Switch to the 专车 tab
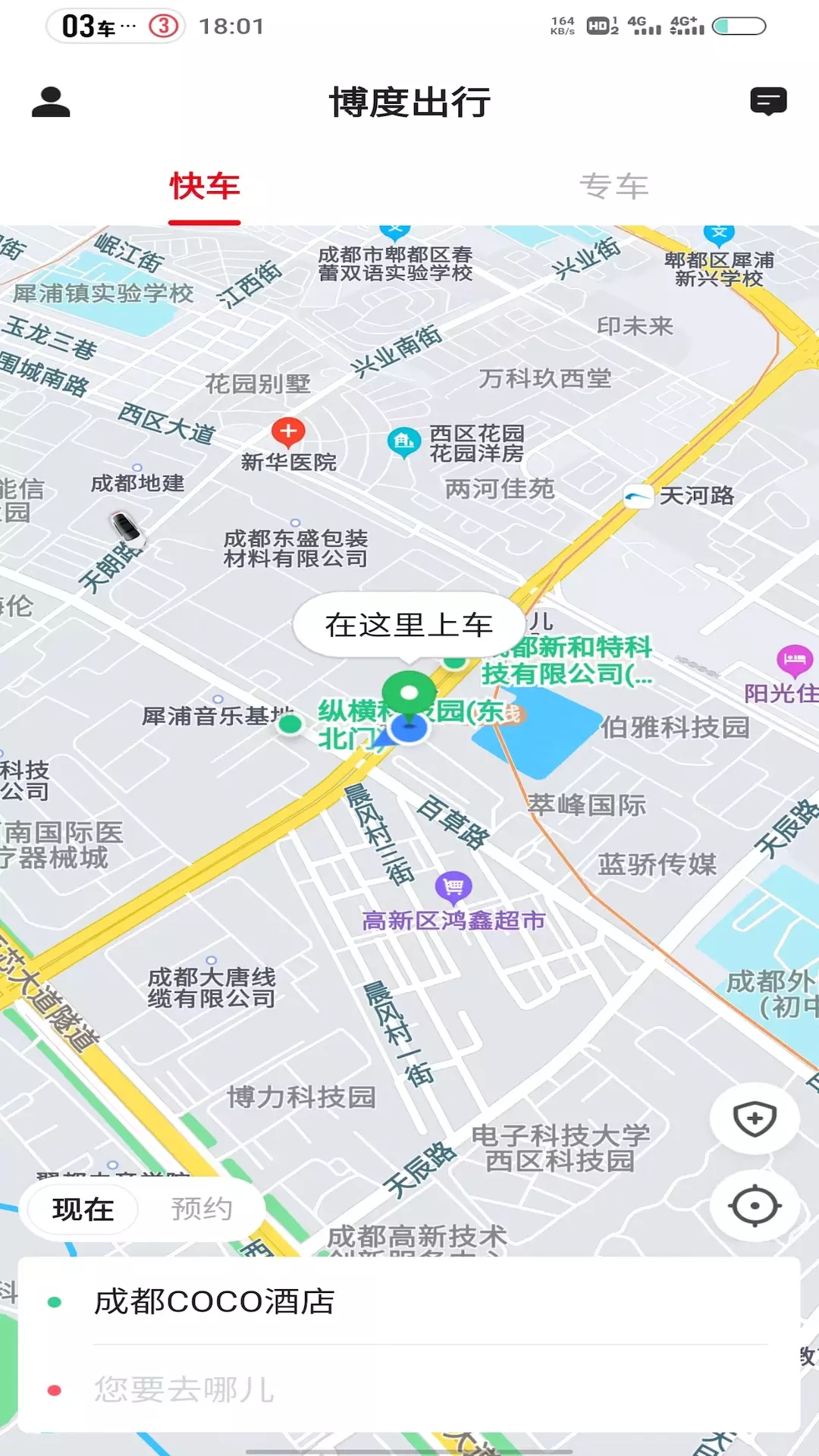Screen dimensions: 819x1456 click(x=613, y=186)
